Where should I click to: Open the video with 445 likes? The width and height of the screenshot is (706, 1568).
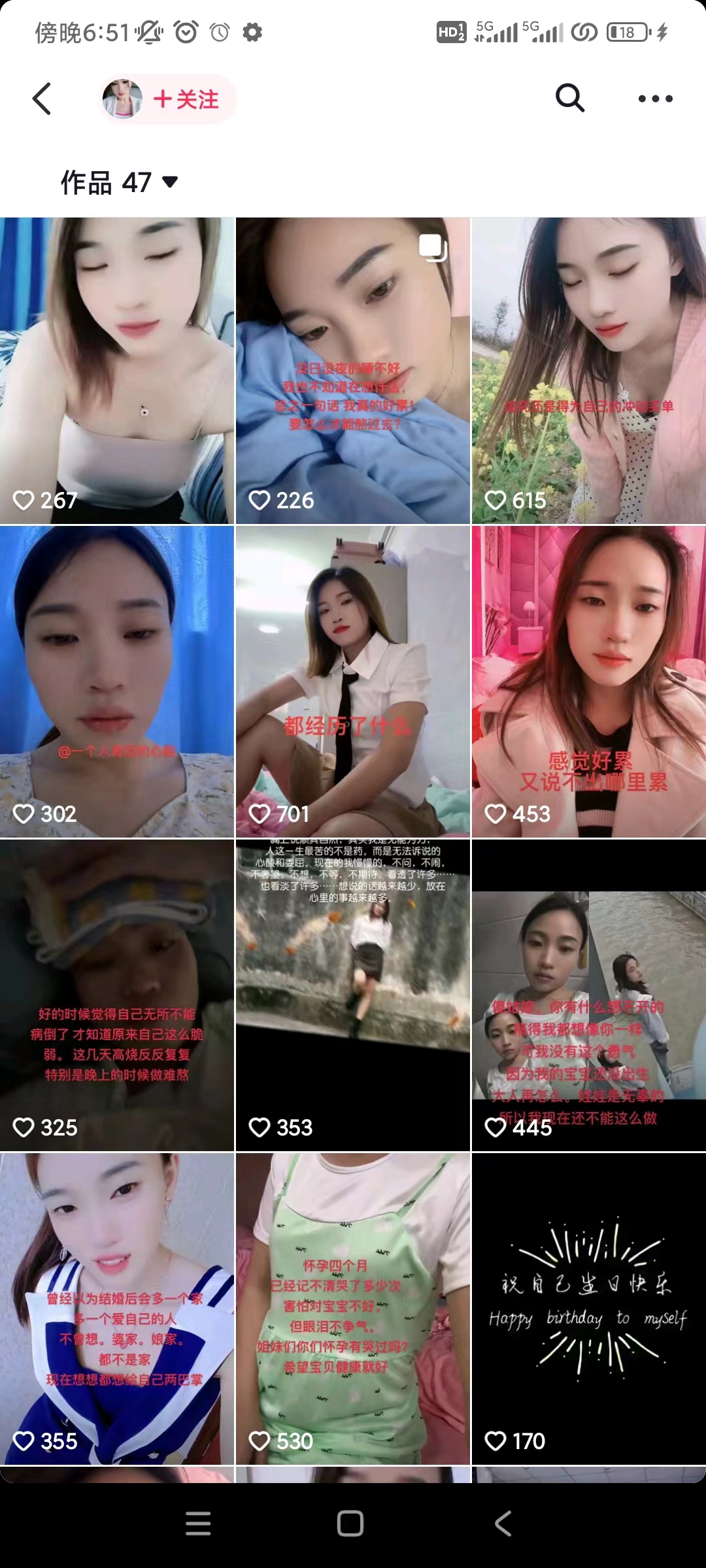coord(588,995)
